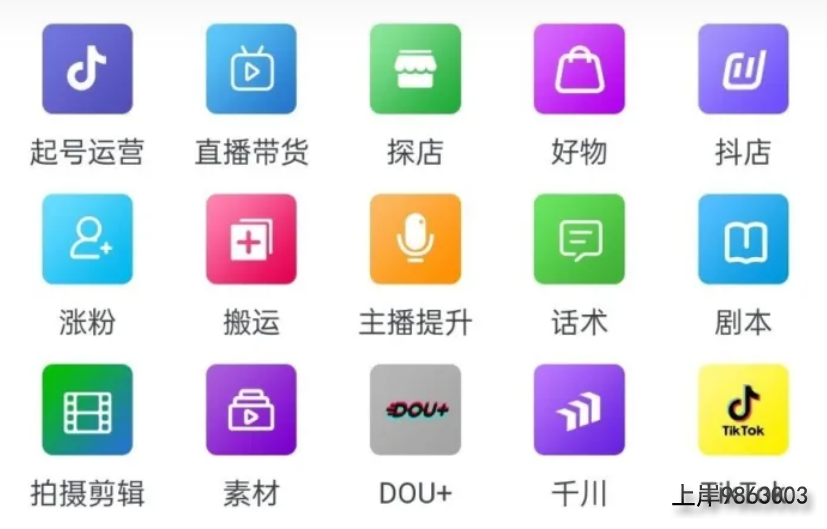Select 主播提升 microphone icon

tap(415, 239)
